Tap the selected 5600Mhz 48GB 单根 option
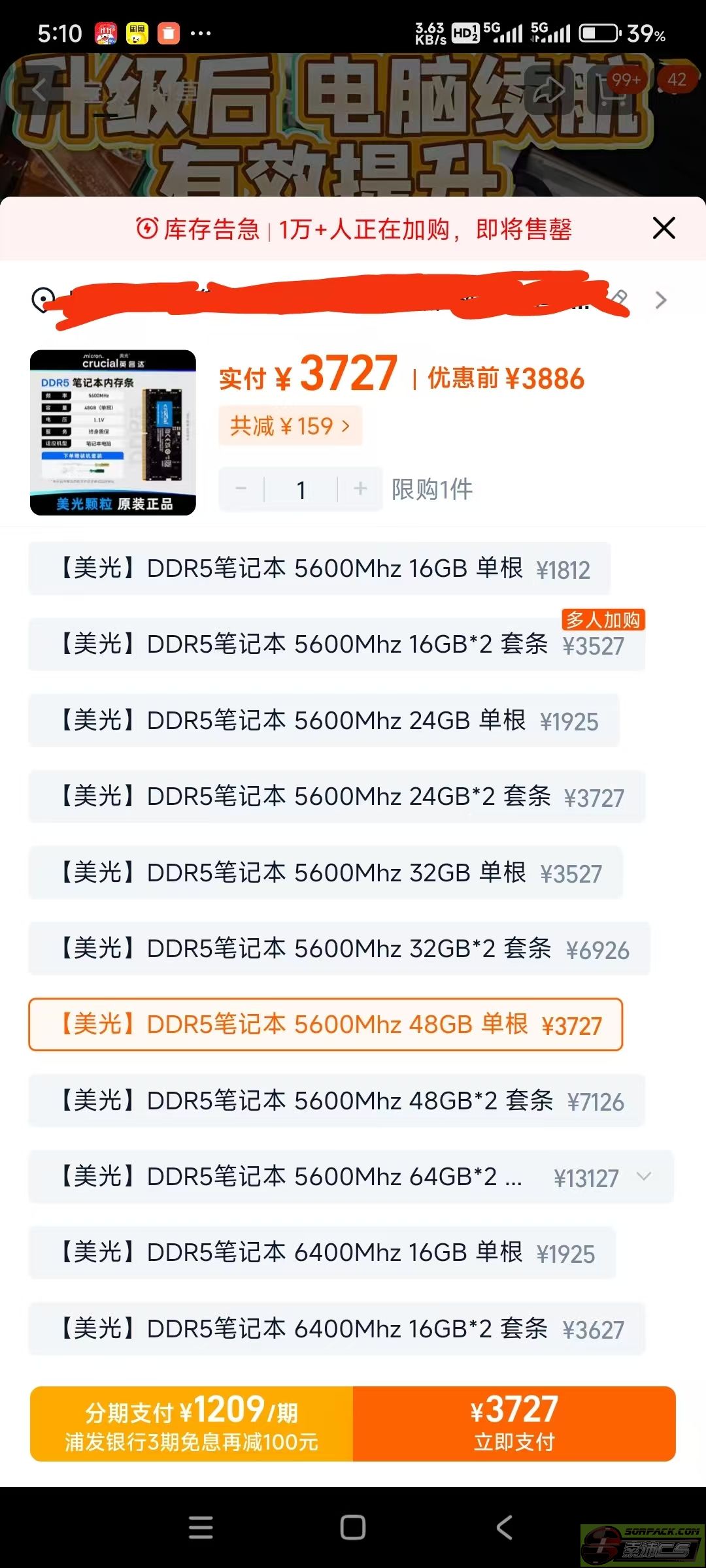This screenshot has height=1568, width=706. click(x=325, y=1024)
